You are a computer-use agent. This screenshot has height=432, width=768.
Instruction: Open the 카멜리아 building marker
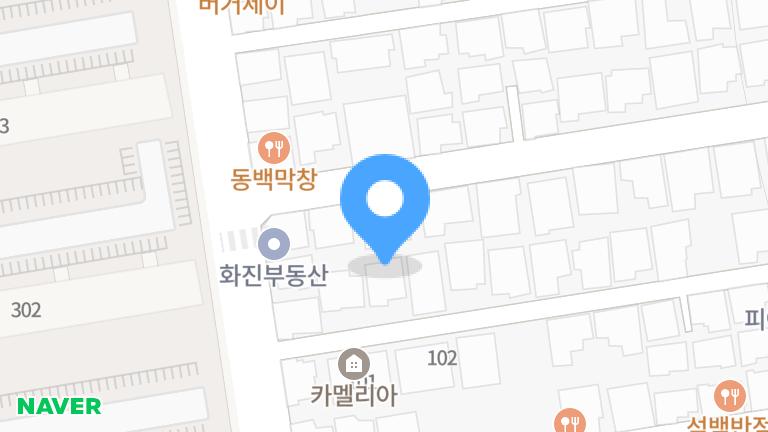[353, 363]
